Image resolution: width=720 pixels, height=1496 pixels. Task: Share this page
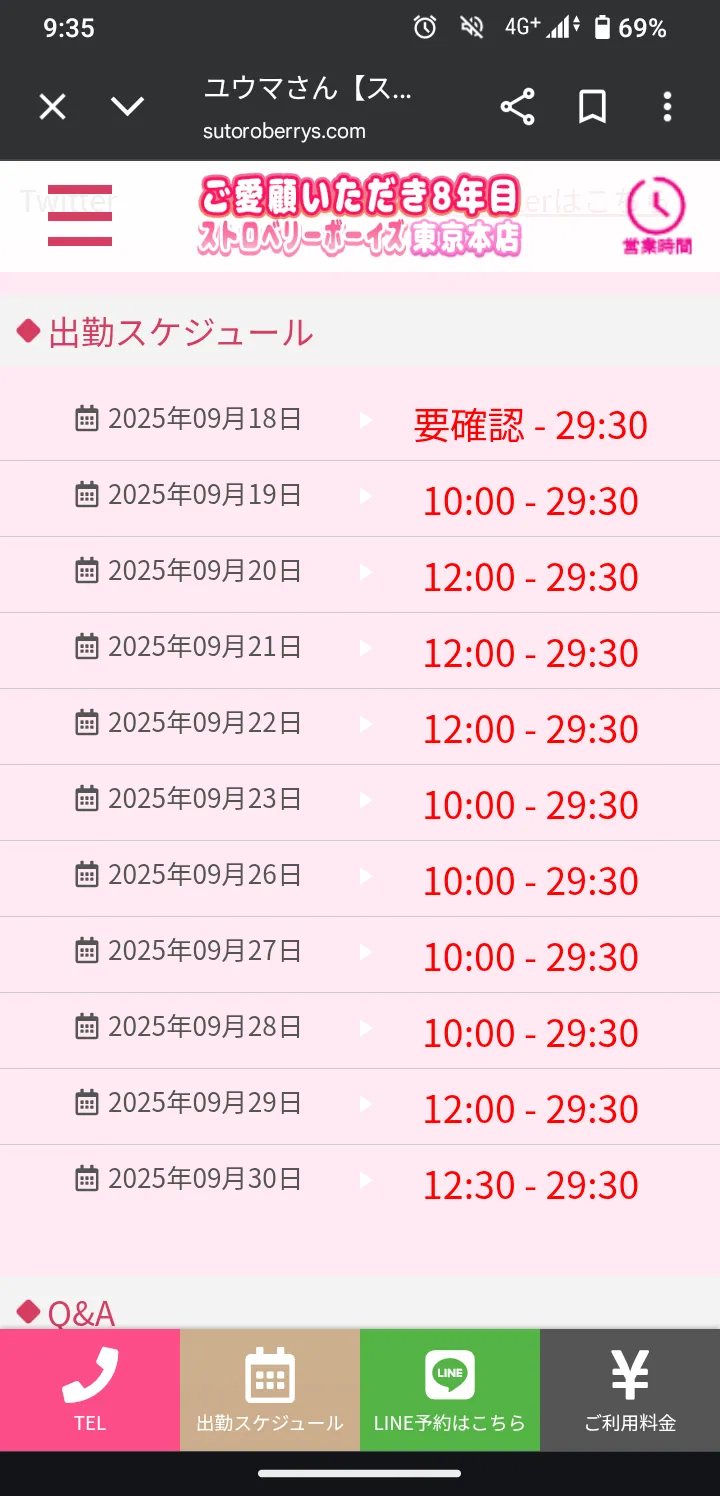(x=517, y=107)
